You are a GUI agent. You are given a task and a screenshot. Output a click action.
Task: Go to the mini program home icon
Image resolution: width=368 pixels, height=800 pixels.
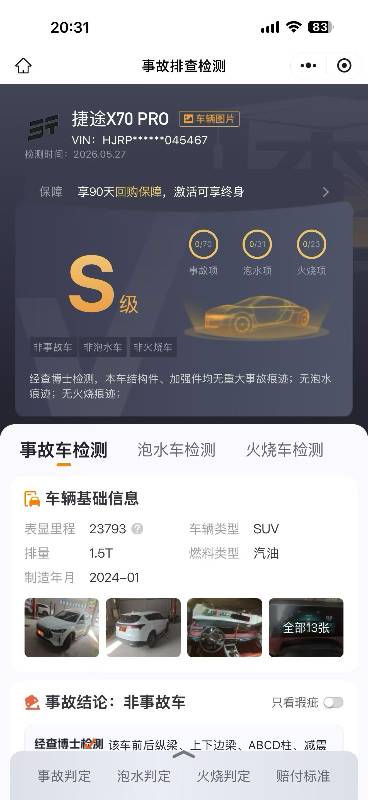tap(23, 65)
